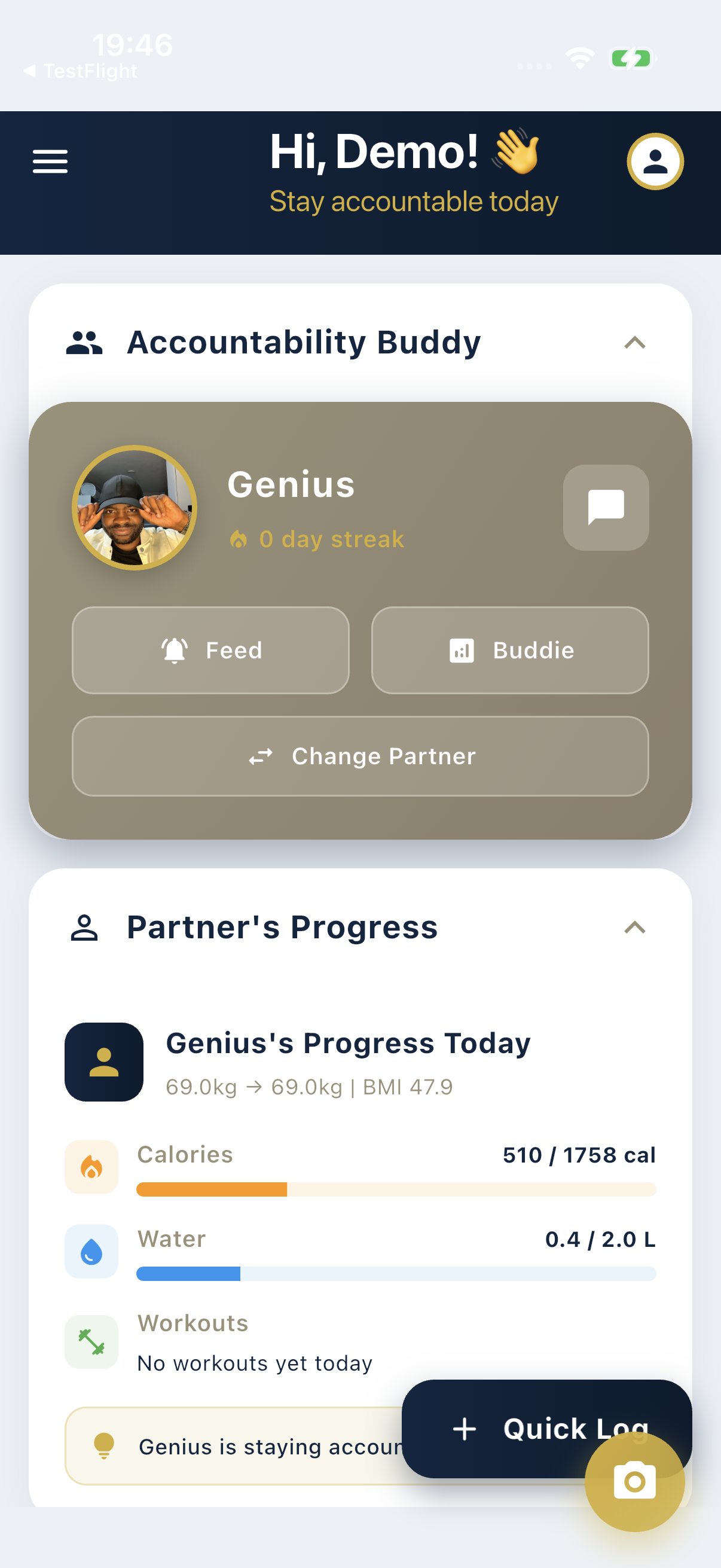Open the Feed tab
721x1568 pixels.
(210, 650)
